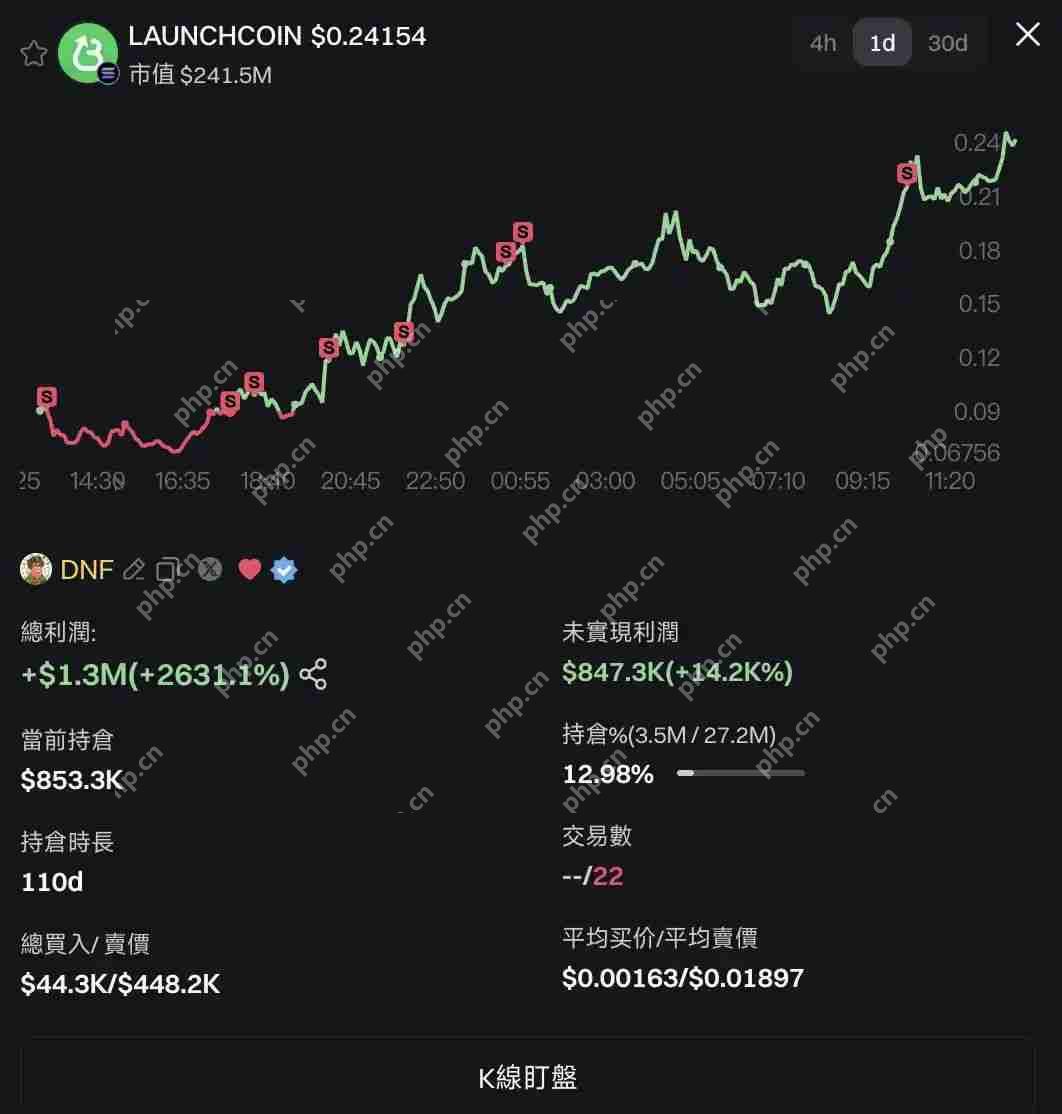
Task: Click the blue verified badge icon
Action: (x=285, y=569)
